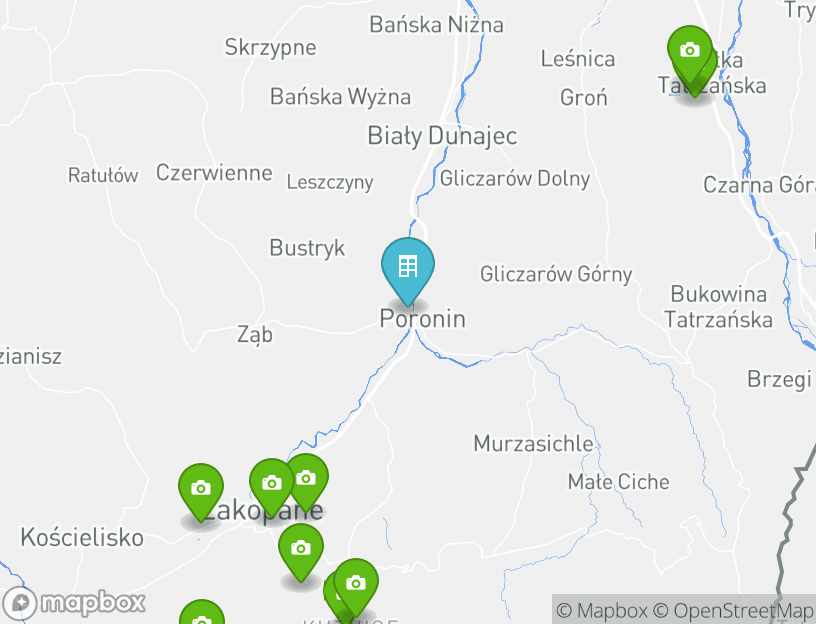Open the © OpenStreetMap attribution link

click(733, 610)
